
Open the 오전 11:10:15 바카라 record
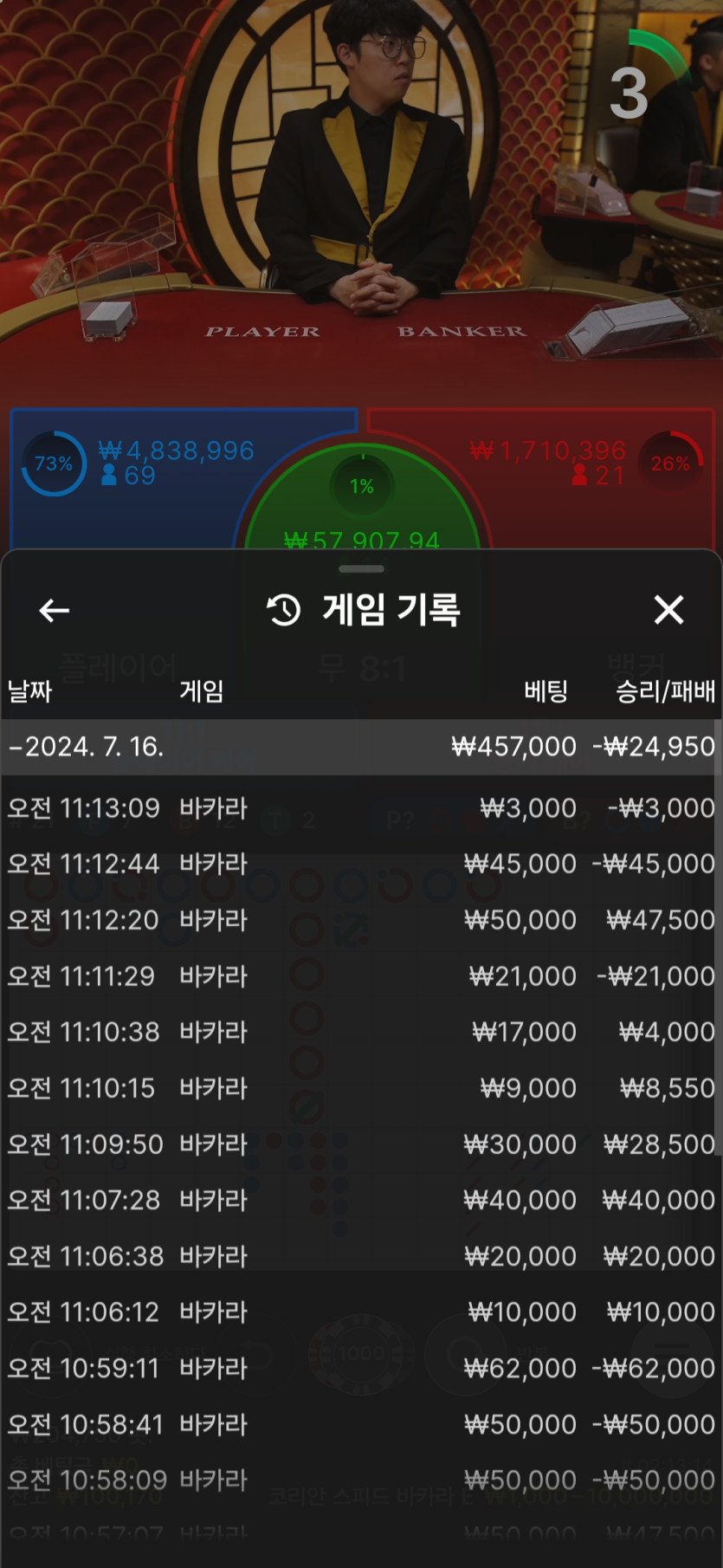(x=361, y=1088)
